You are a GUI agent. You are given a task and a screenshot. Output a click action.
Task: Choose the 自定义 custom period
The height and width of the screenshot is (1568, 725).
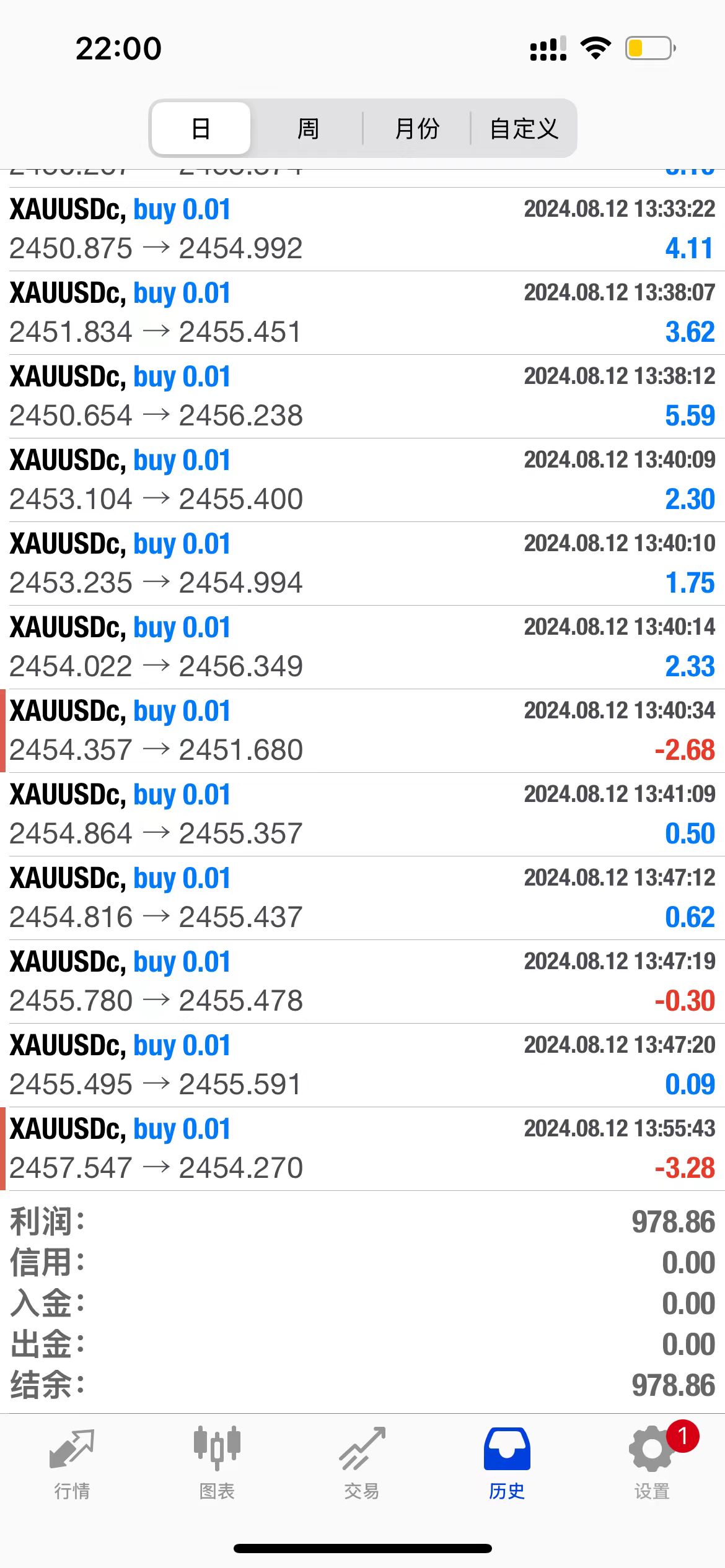[x=524, y=129]
